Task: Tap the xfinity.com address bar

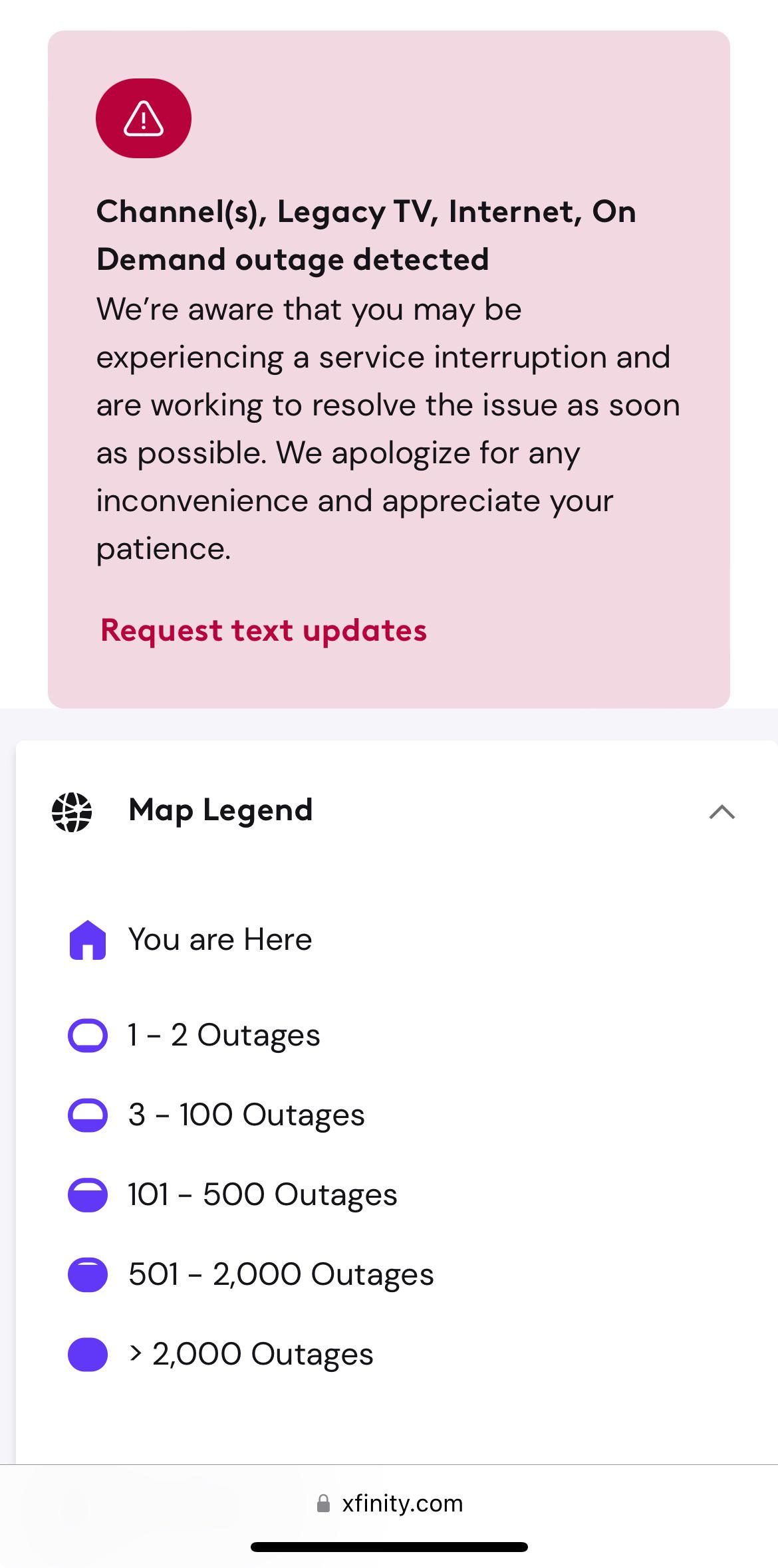Action: (390, 1503)
